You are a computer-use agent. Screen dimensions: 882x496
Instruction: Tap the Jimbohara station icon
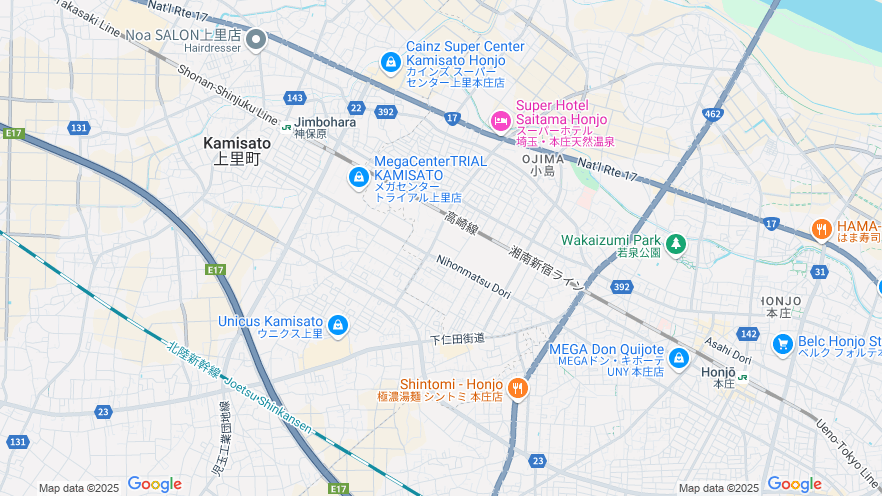[x=287, y=127]
